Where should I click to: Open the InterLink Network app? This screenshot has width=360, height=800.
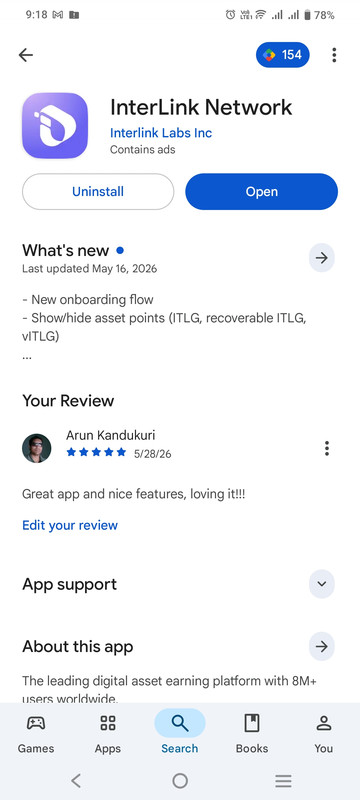click(262, 191)
